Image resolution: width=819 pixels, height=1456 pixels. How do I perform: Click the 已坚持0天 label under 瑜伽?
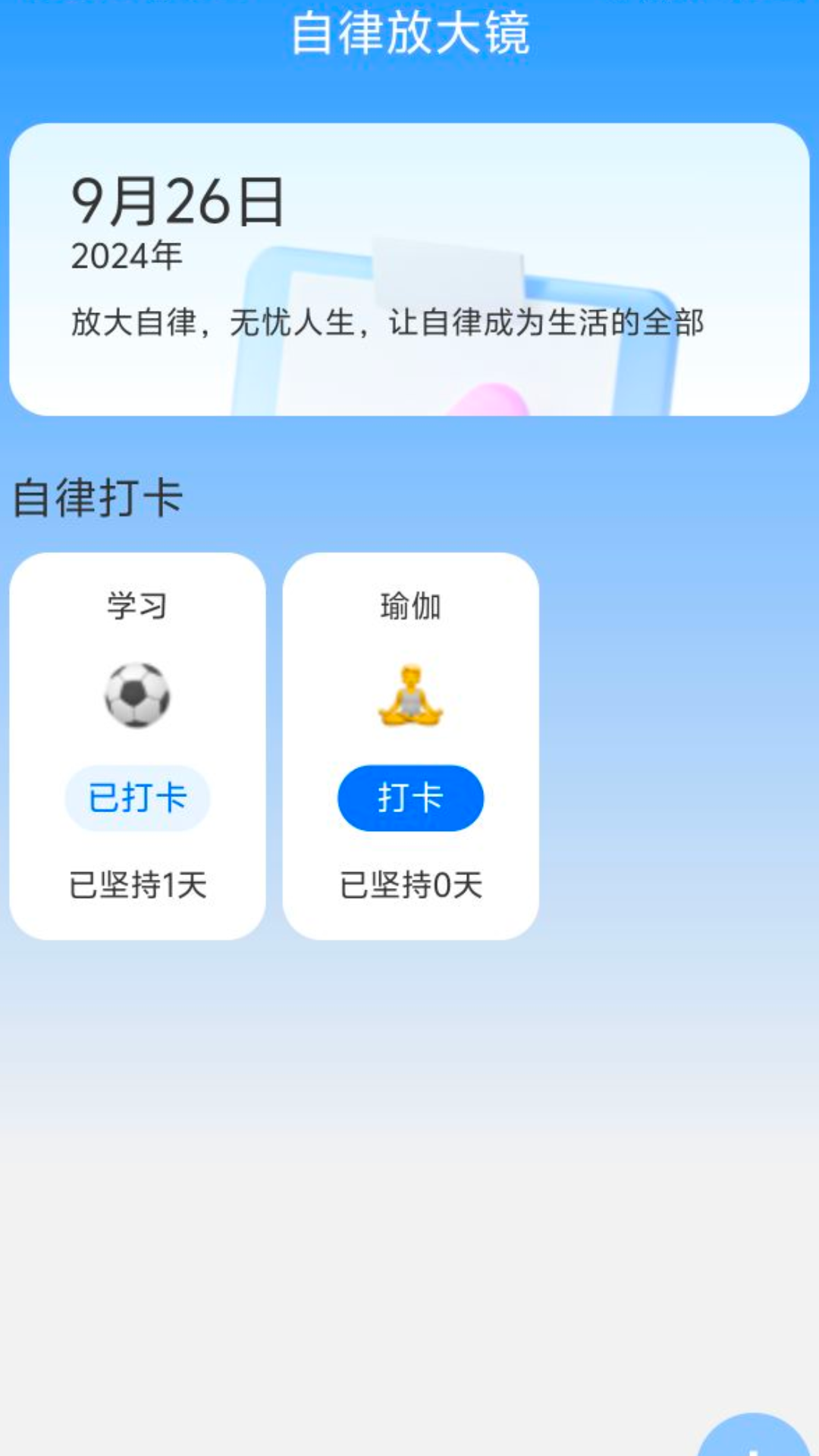point(409,880)
